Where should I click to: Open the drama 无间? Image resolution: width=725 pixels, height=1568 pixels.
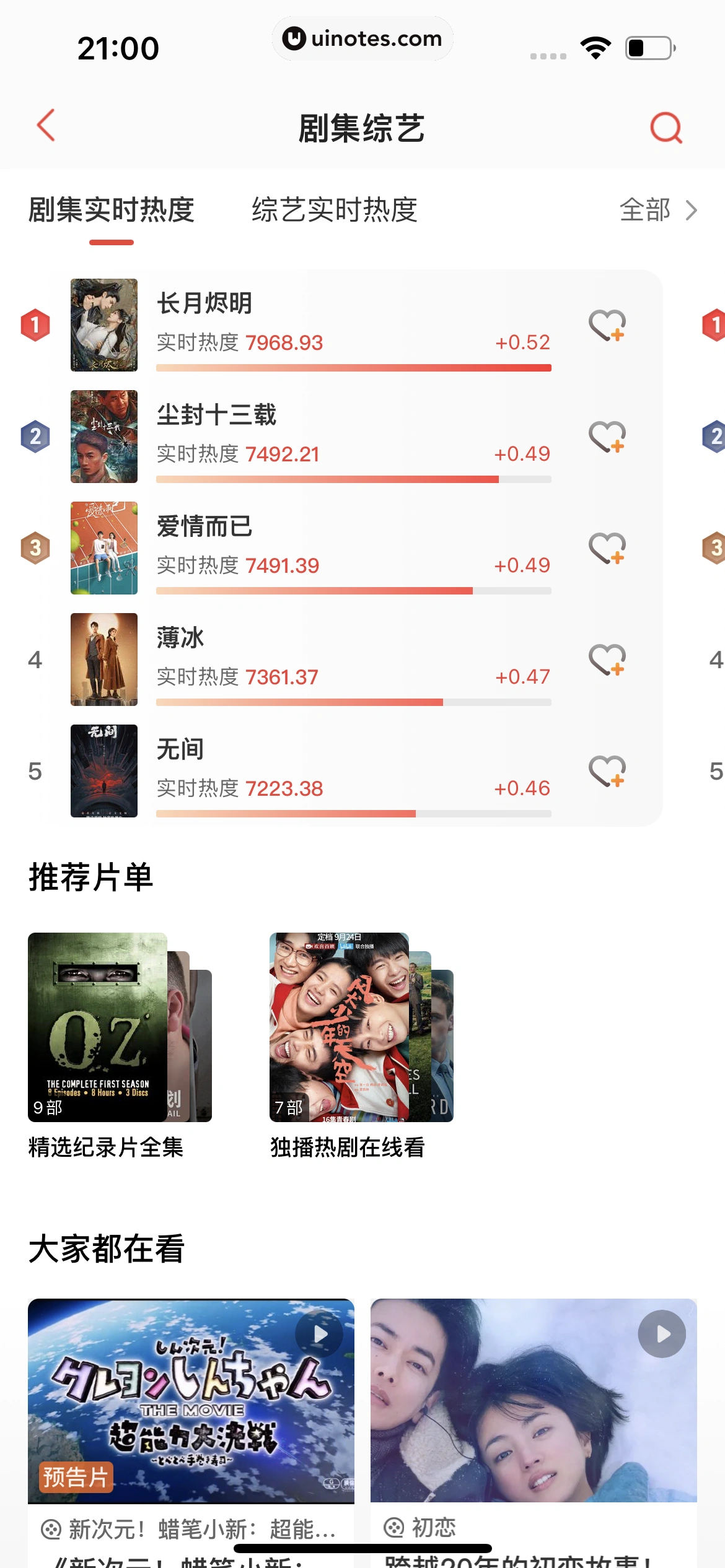(180, 749)
